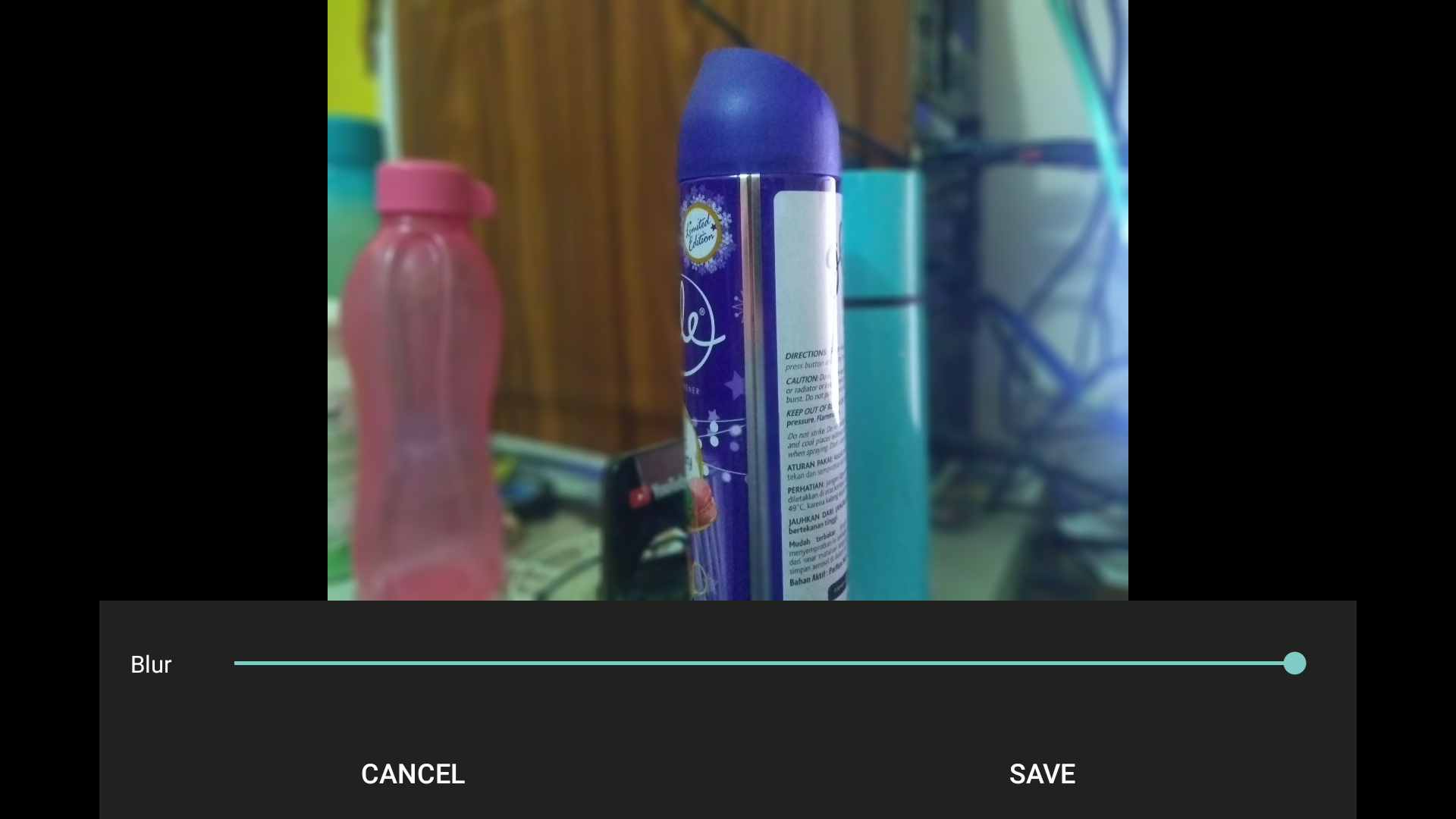The height and width of the screenshot is (819, 1456).
Task: Save the blurred photo
Action: [1042, 774]
